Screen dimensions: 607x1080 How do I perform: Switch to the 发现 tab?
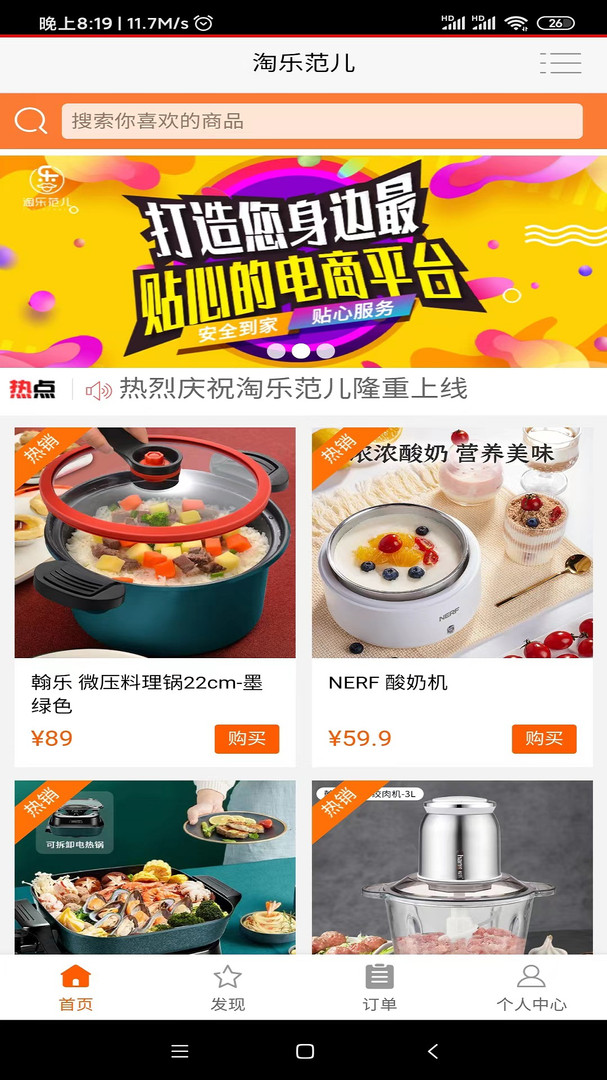(x=227, y=988)
